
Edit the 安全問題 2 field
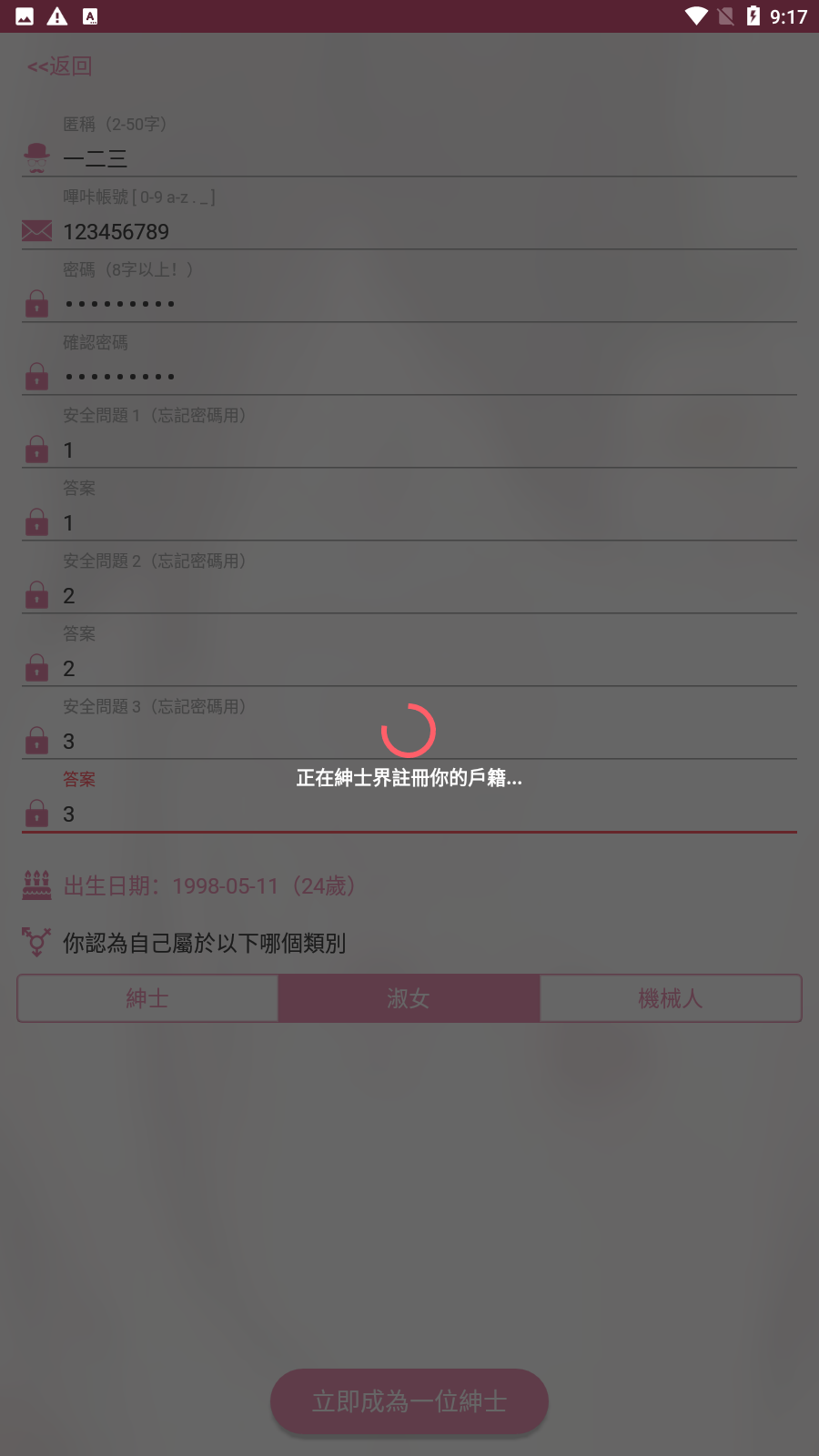click(x=428, y=595)
